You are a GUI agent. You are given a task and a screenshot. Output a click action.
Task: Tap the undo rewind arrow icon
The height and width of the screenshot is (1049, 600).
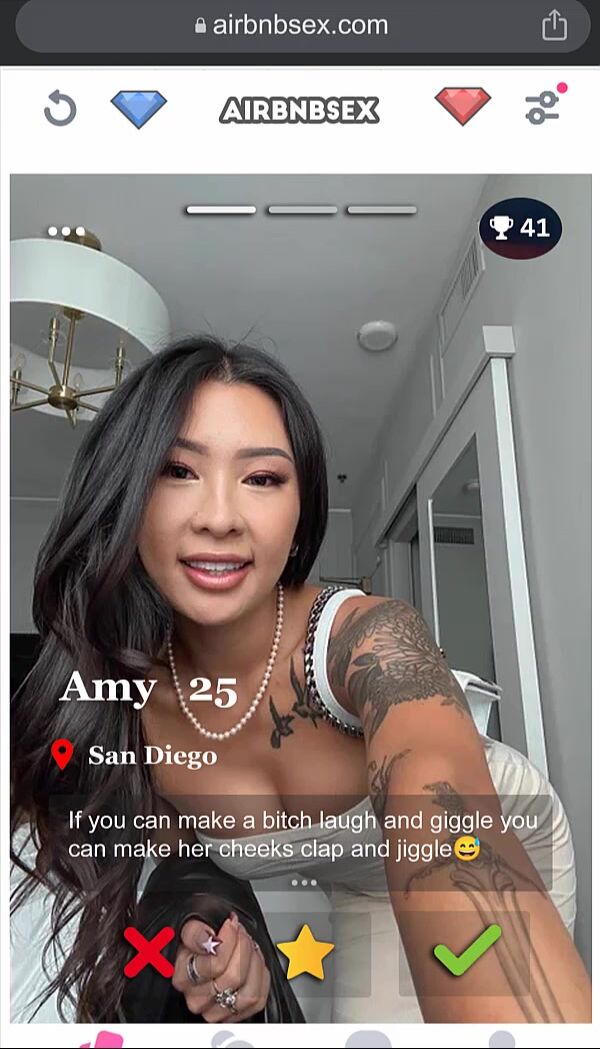60,108
